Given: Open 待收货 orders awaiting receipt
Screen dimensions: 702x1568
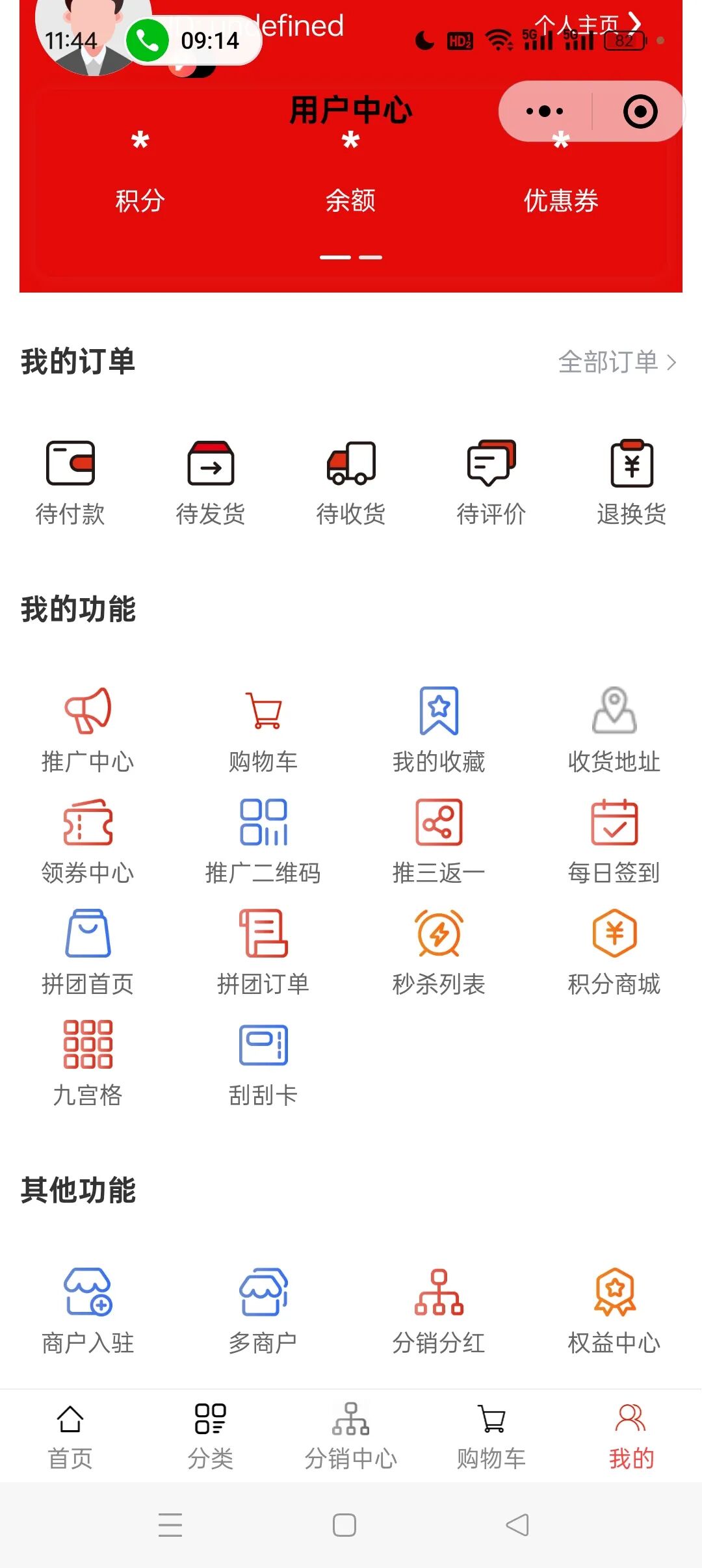Looking at the screenshot, I should point(351,482).
